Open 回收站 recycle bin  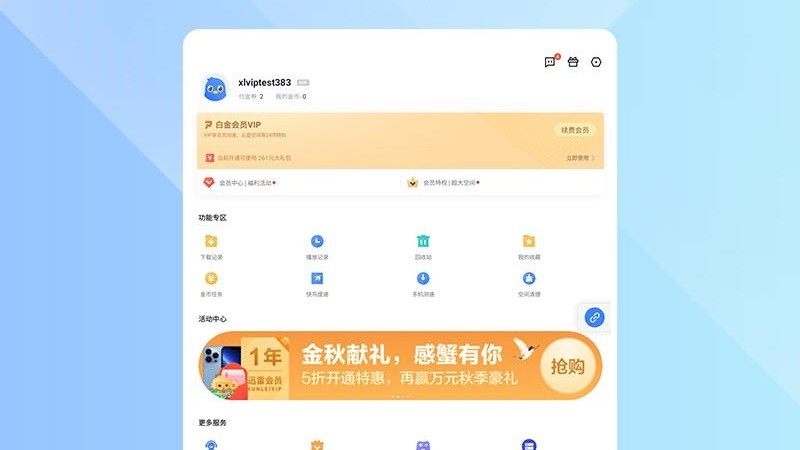coord(423,247)
